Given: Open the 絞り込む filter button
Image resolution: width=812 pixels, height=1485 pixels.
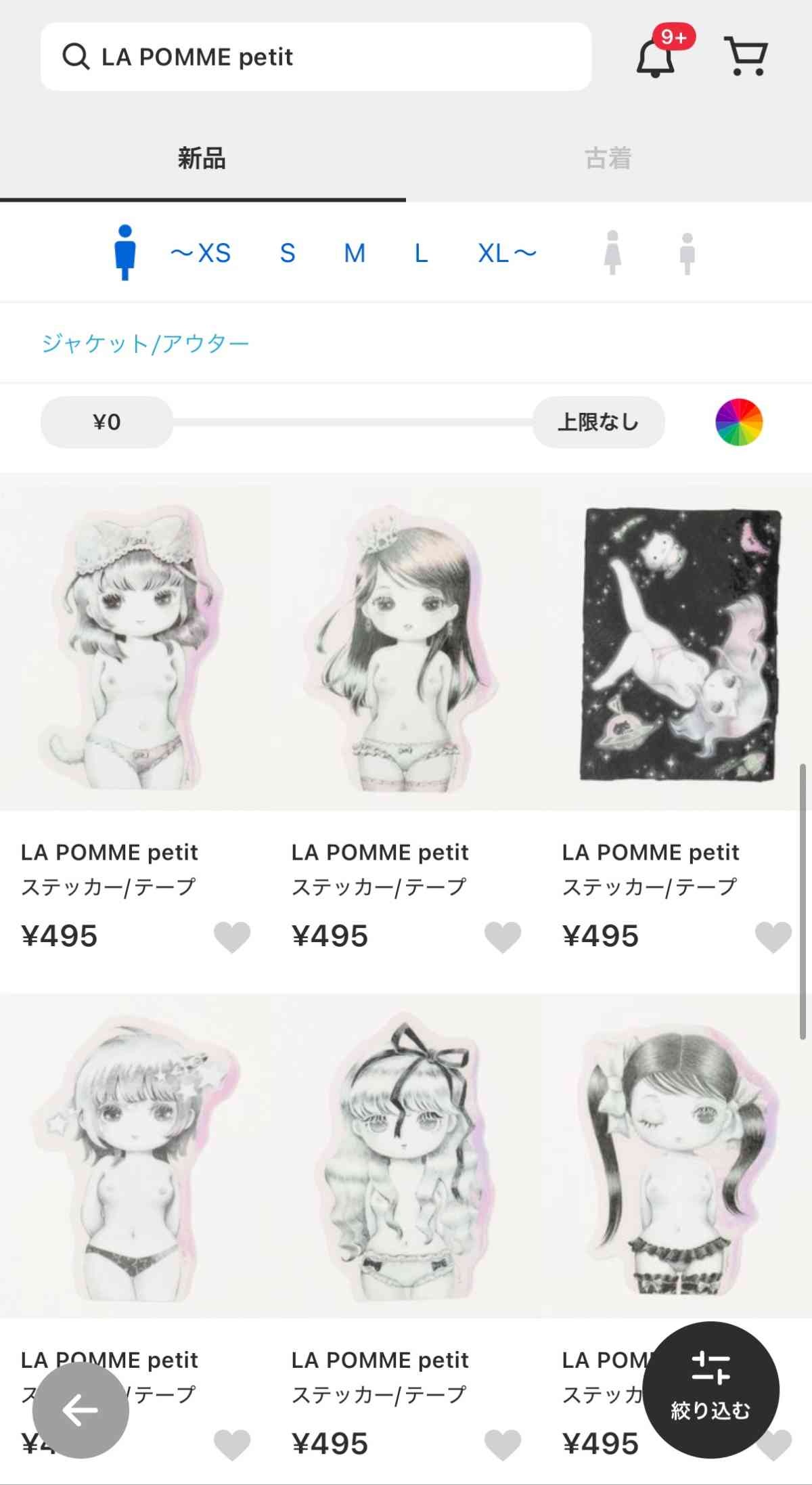Looking at the screenshot, I should click(x=710, y=1390).
